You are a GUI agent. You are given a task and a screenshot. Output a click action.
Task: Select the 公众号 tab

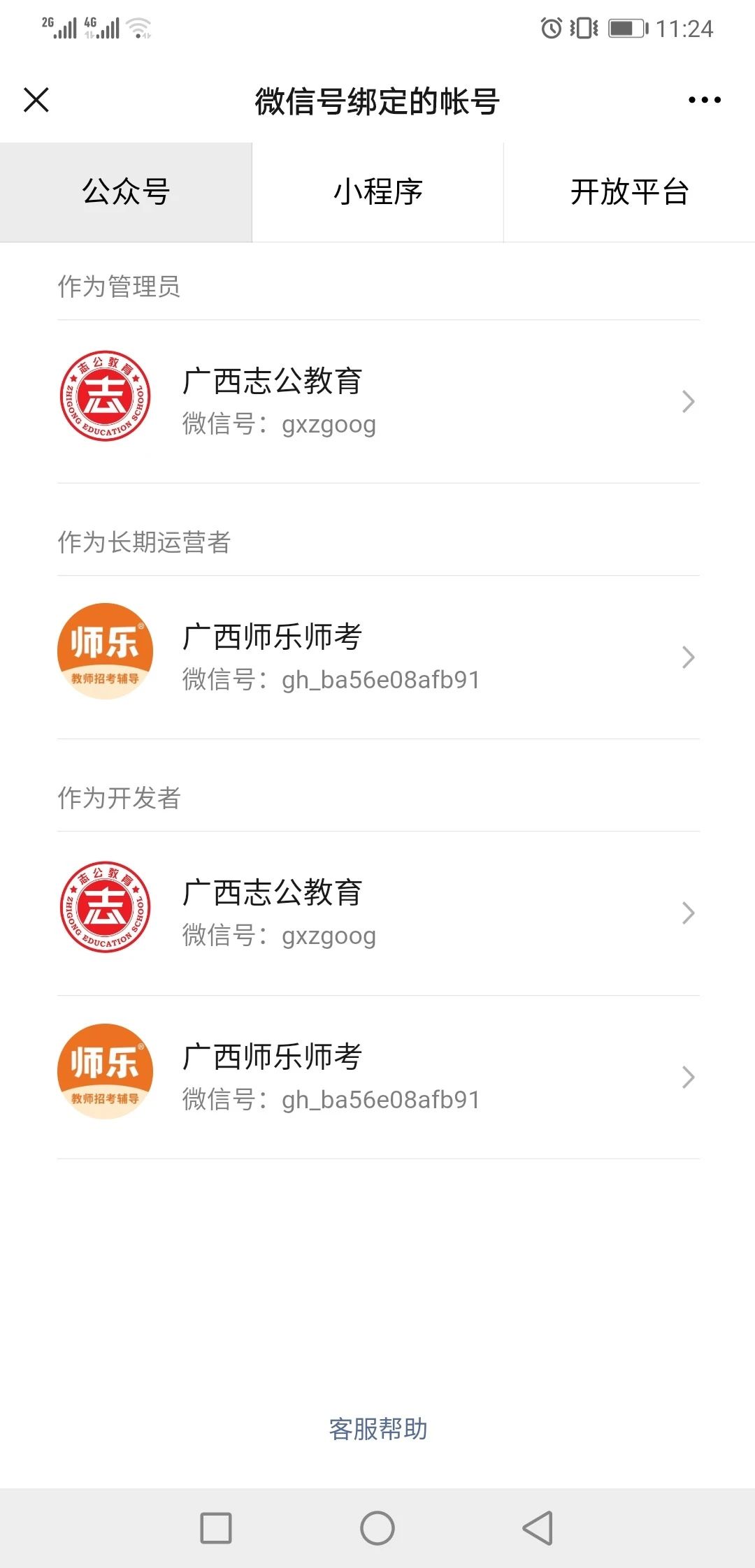tap(126, 192)
